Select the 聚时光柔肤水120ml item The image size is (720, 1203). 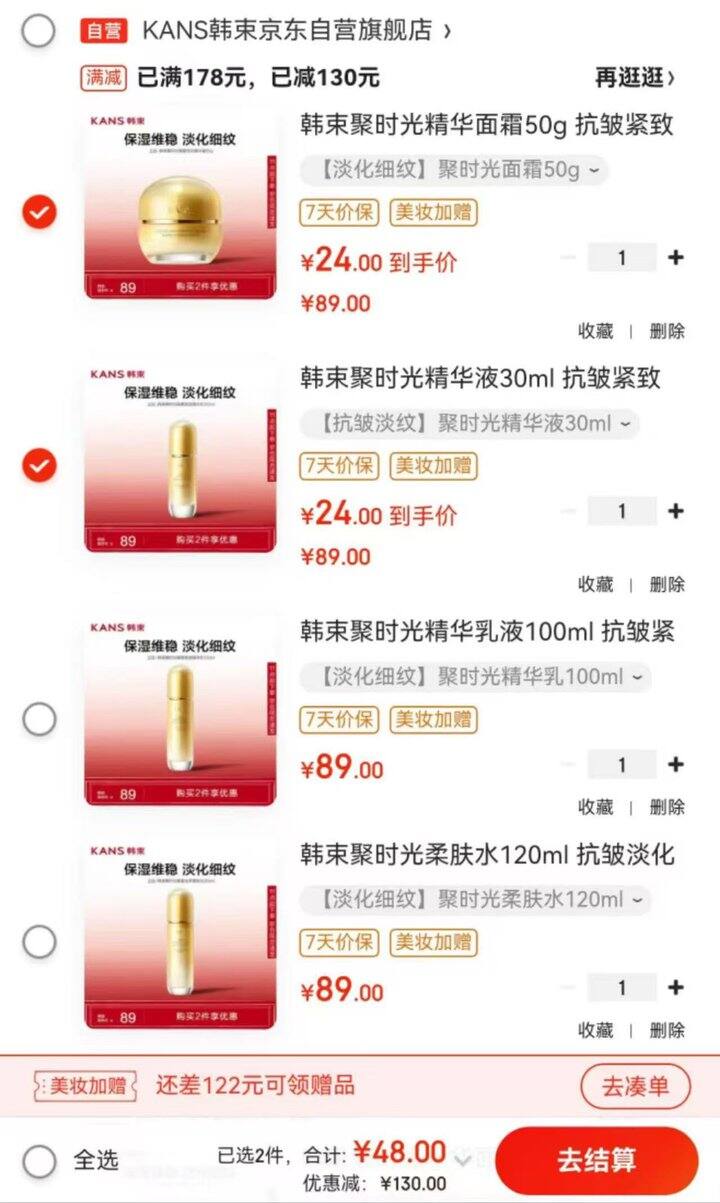[39, 942]
